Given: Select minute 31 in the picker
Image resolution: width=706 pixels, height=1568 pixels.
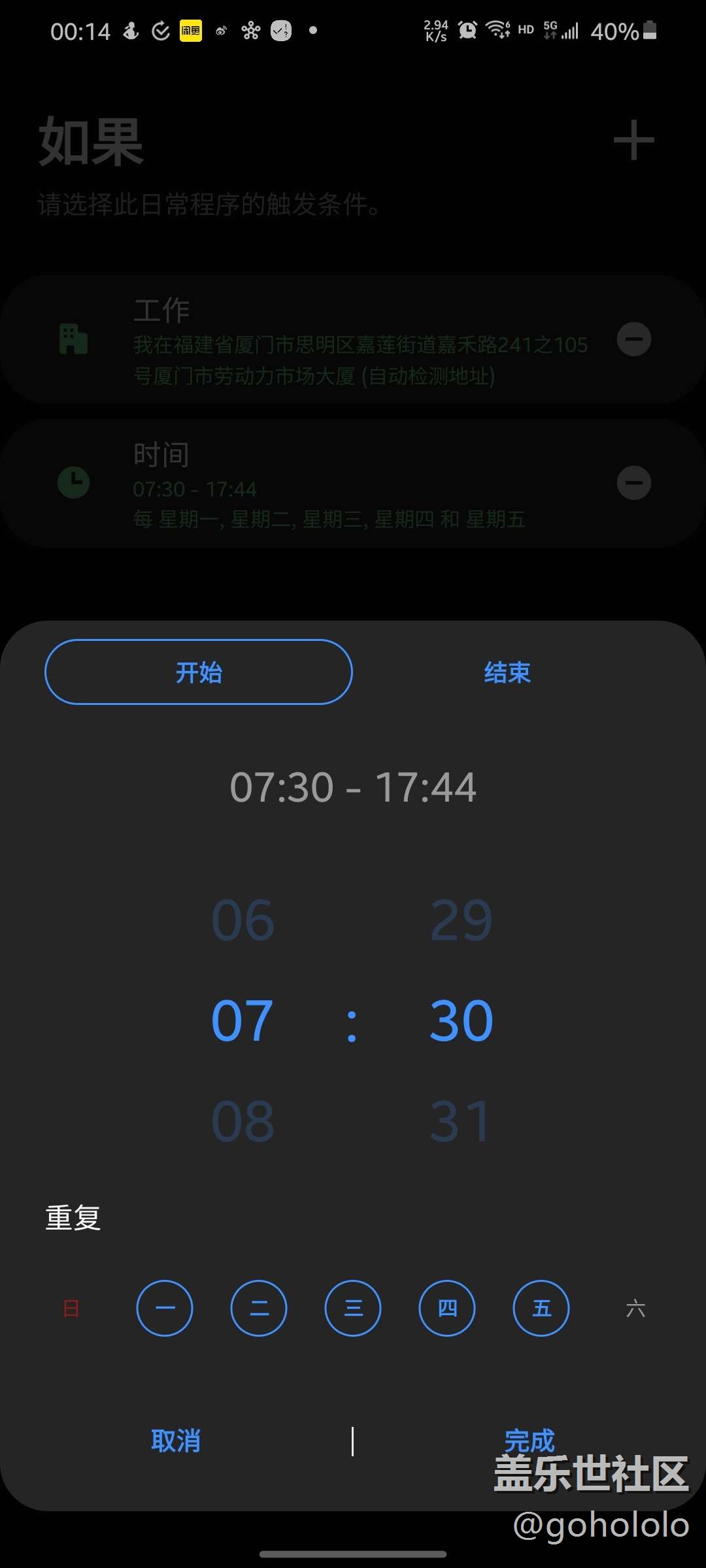Looking at the screenshot, I should coord(461,1121).
